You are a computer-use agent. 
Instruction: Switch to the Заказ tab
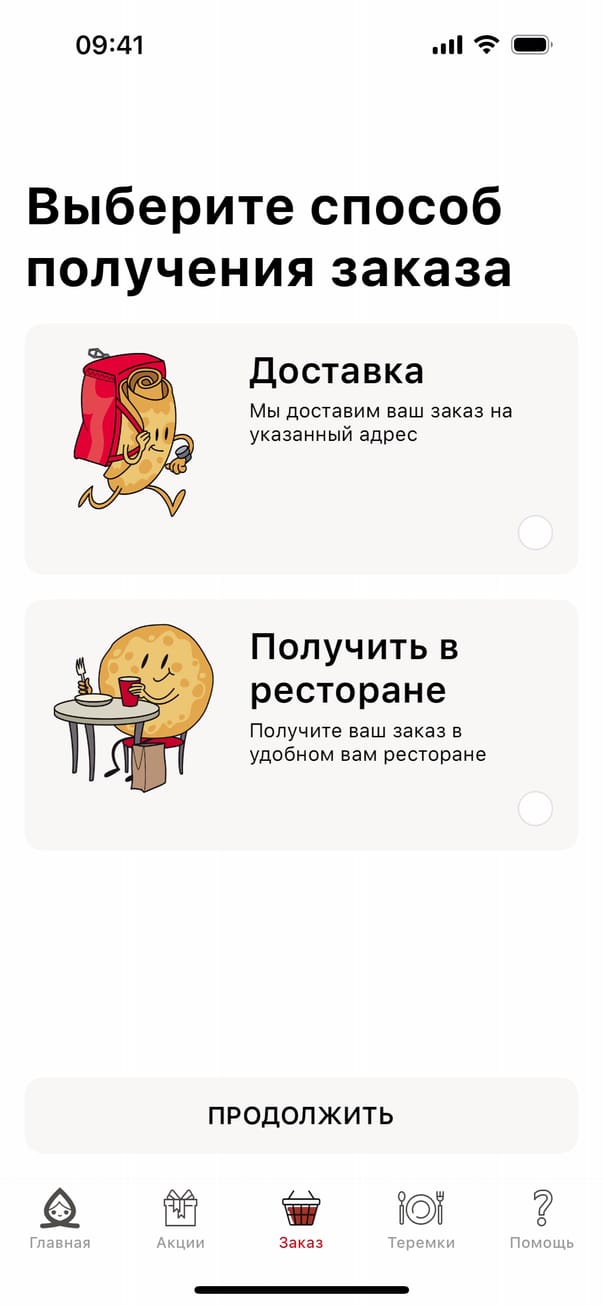(301, 1220)
